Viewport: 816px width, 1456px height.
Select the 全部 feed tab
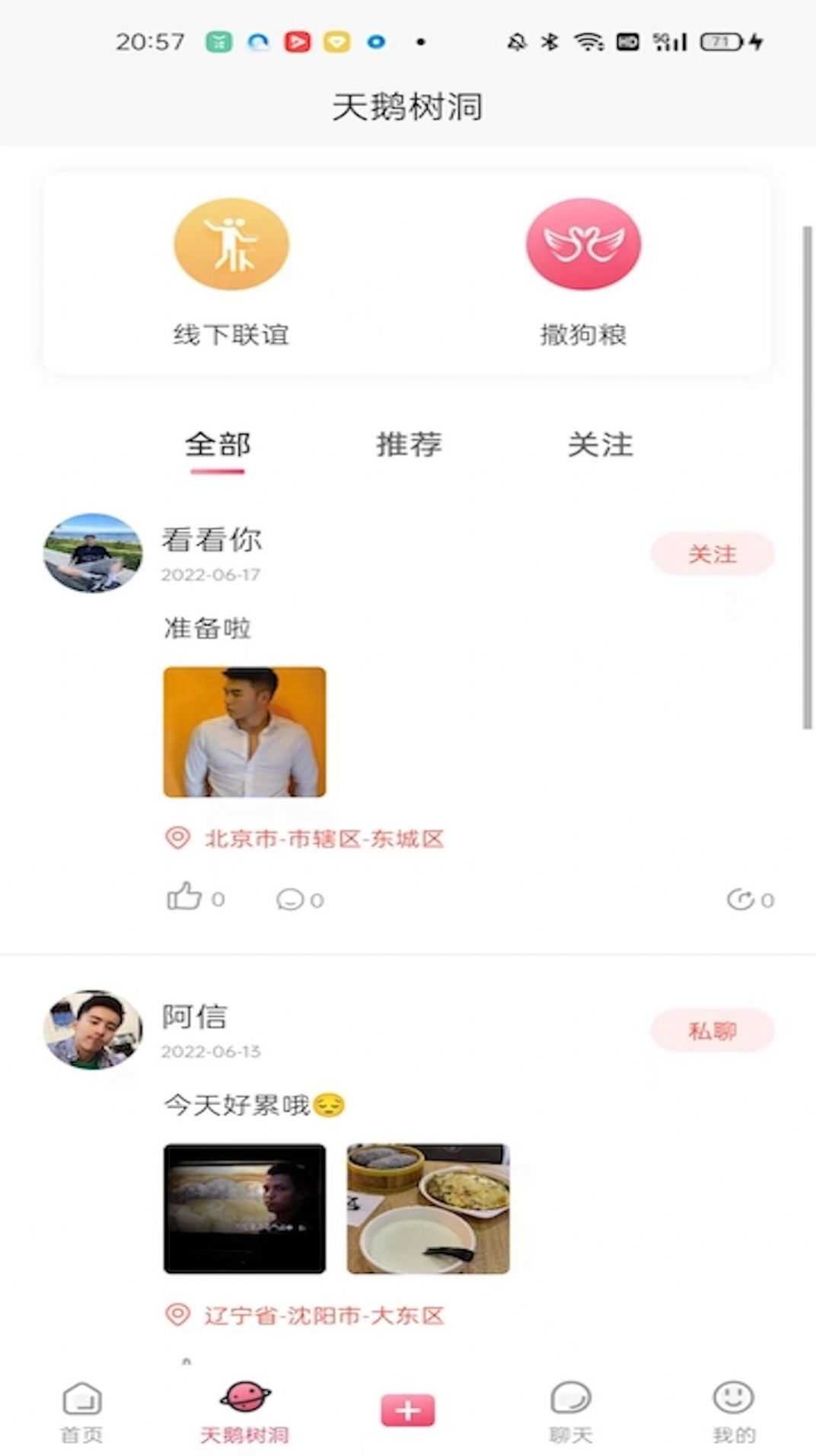pyautogui.click(x=219, y=446)
